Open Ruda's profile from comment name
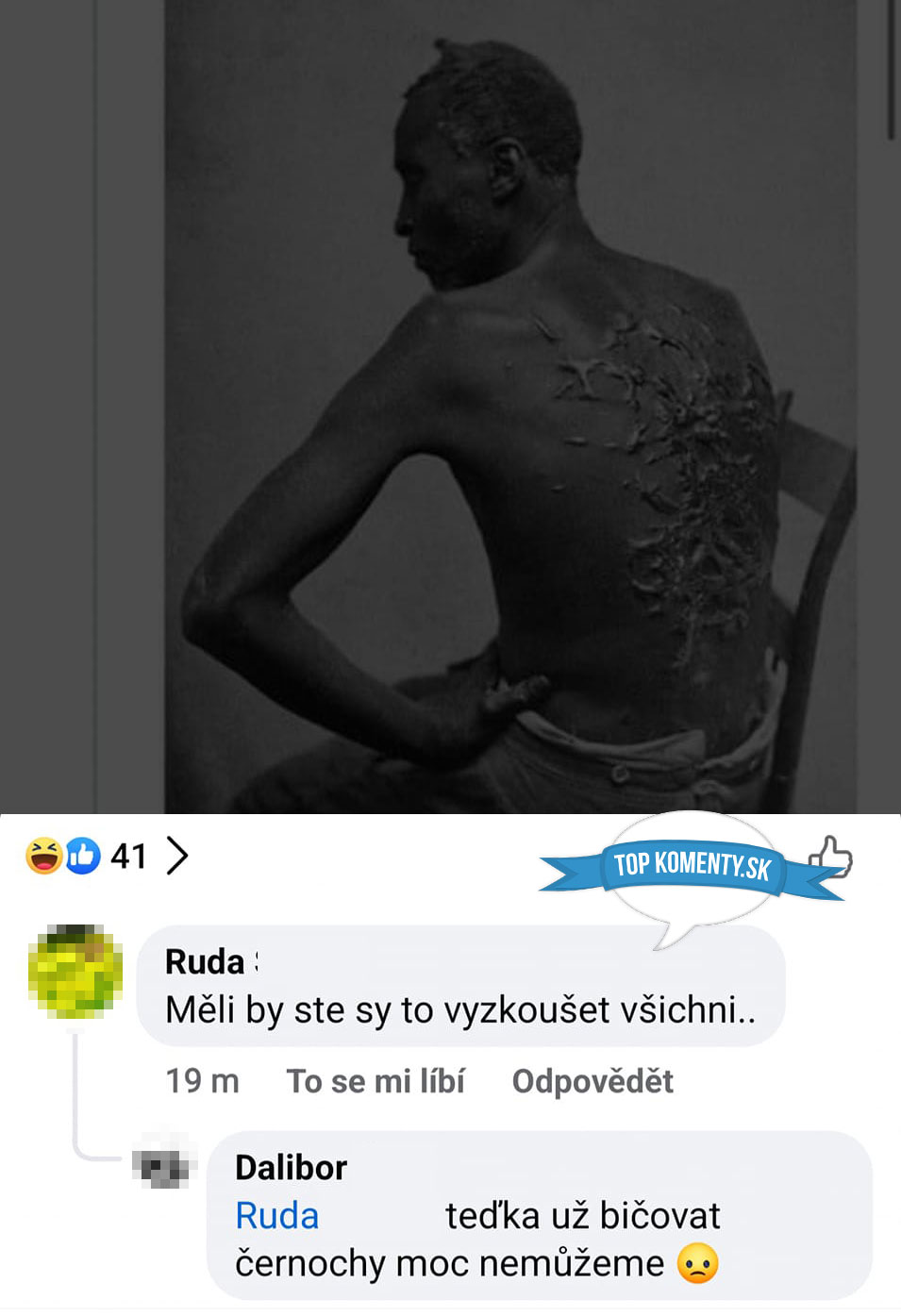 205,962
